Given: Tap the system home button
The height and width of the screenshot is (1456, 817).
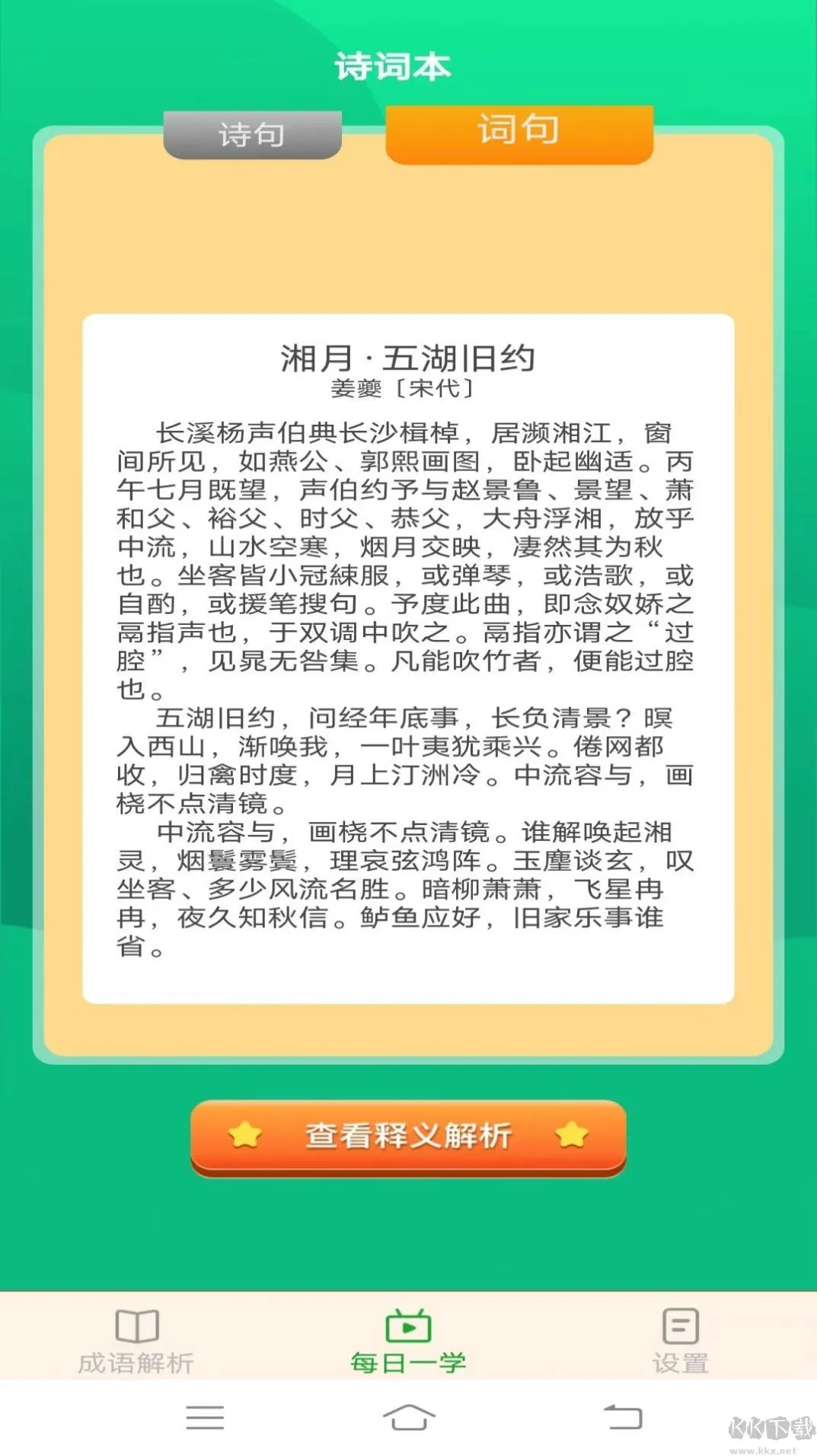Looking at the screenshot, I should tap(408, 1418).
